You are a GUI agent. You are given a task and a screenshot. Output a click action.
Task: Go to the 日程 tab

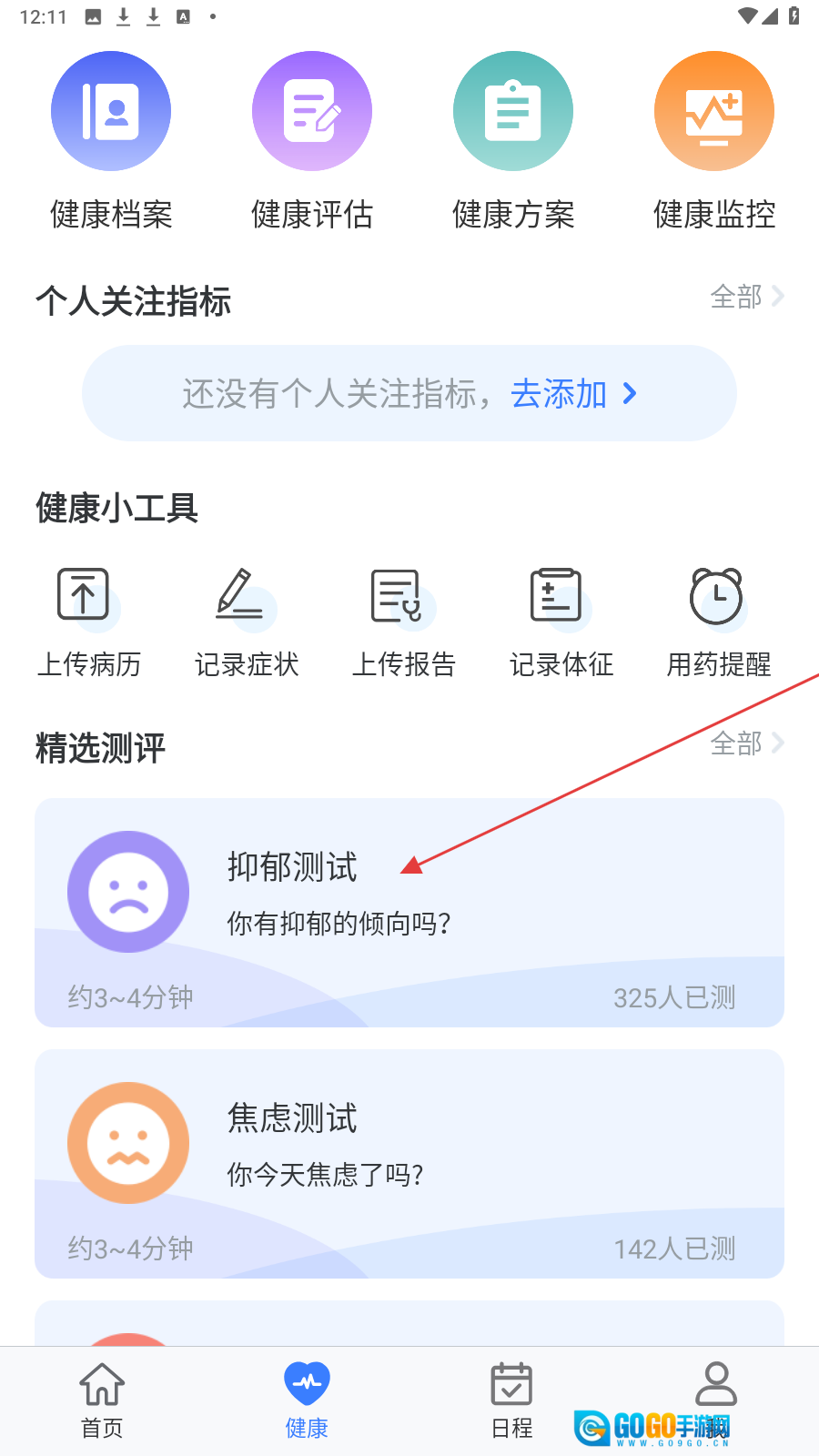coord(511,1400)
